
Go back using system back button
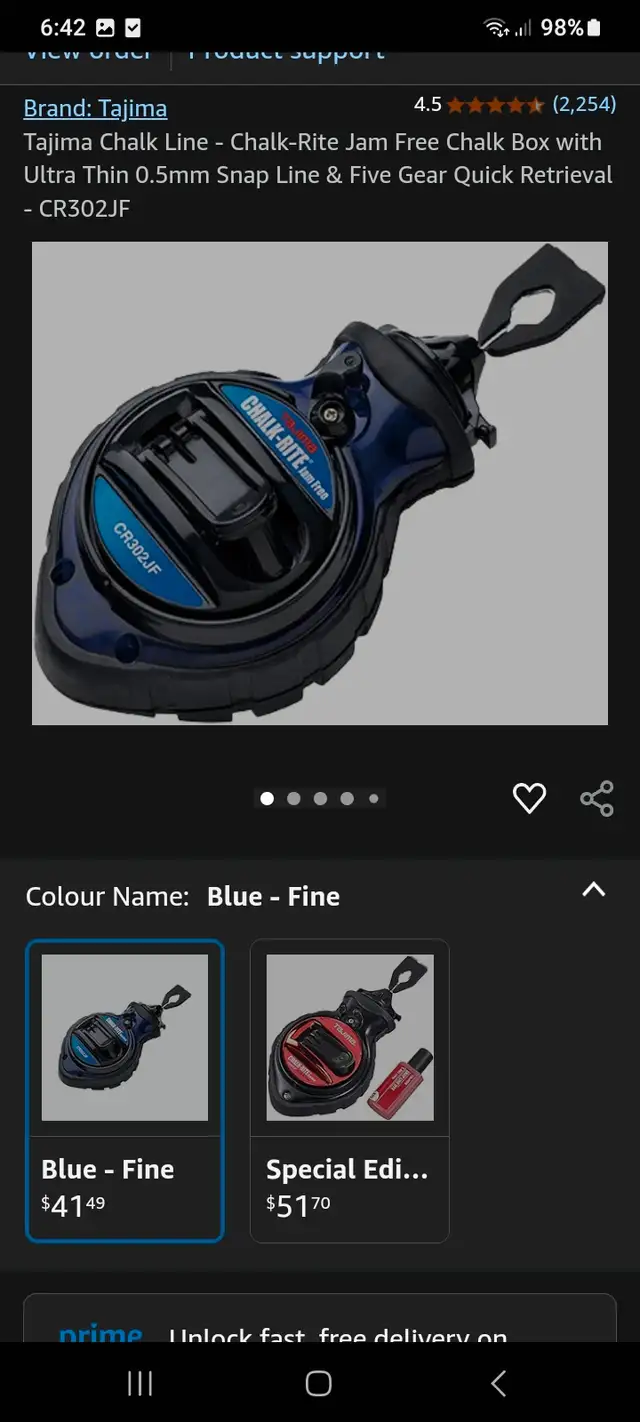tap(499, 1383)
